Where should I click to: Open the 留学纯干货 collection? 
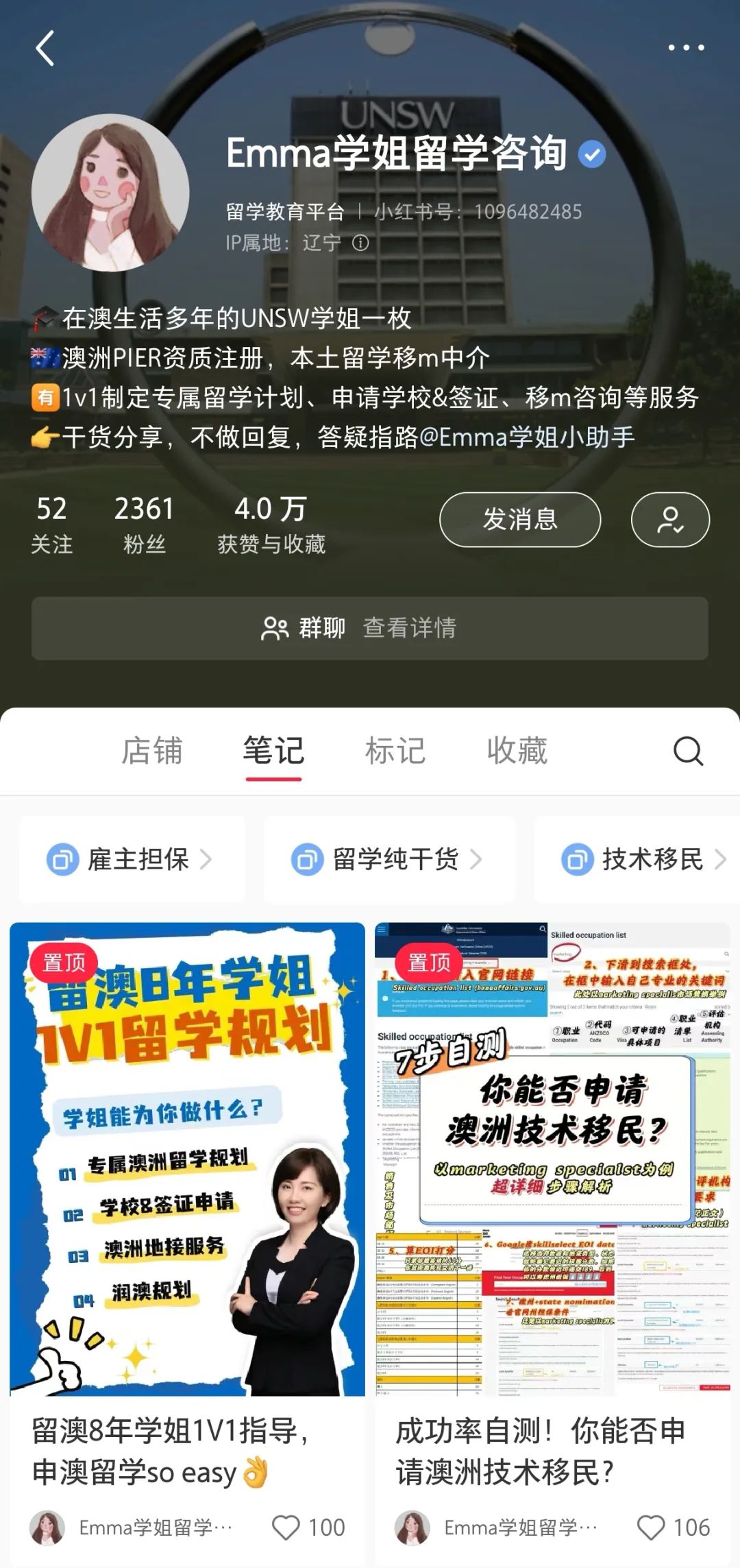[x=388, y=859]
